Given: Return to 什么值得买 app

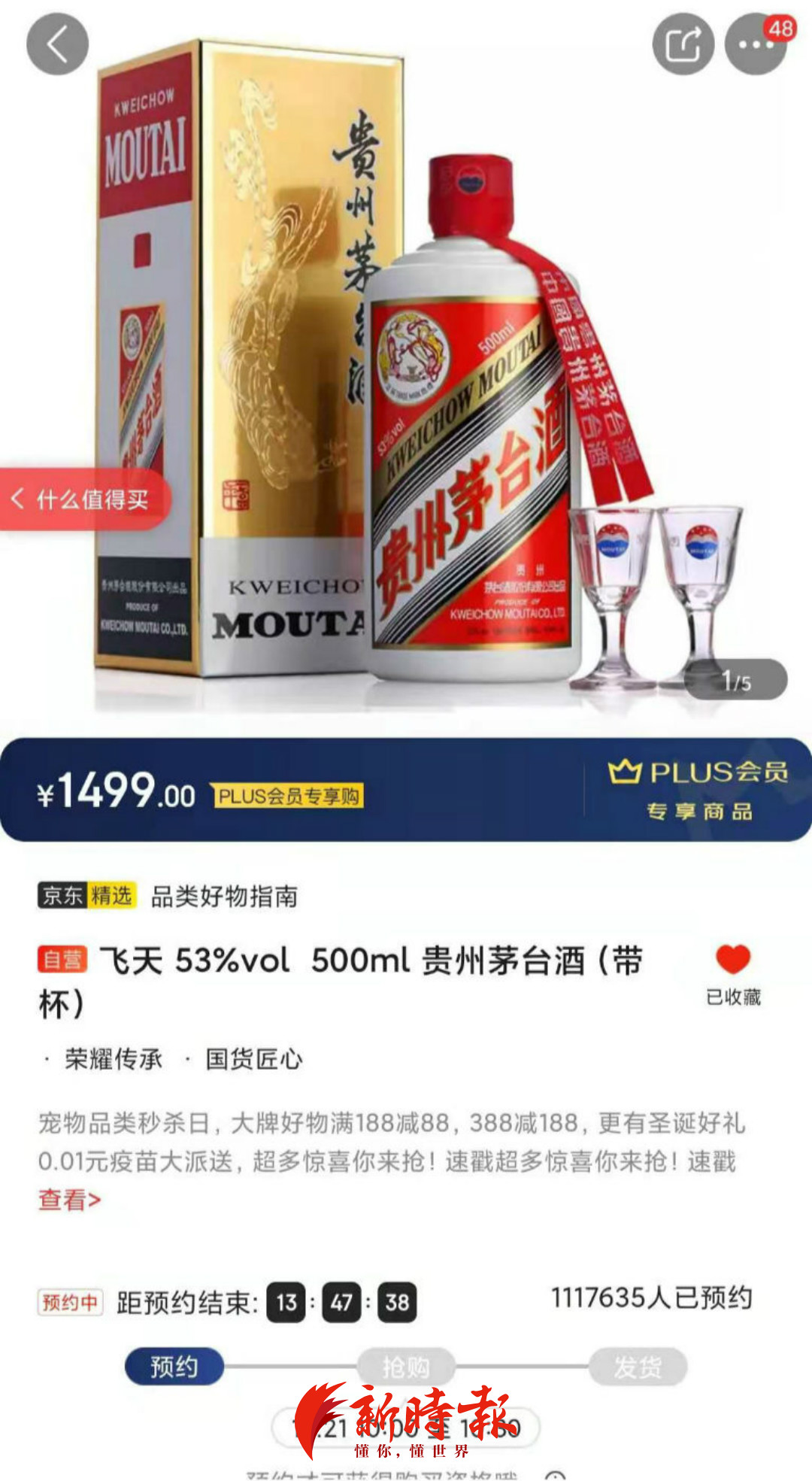Looking at the screenshot, I should (x=83, y=499).
